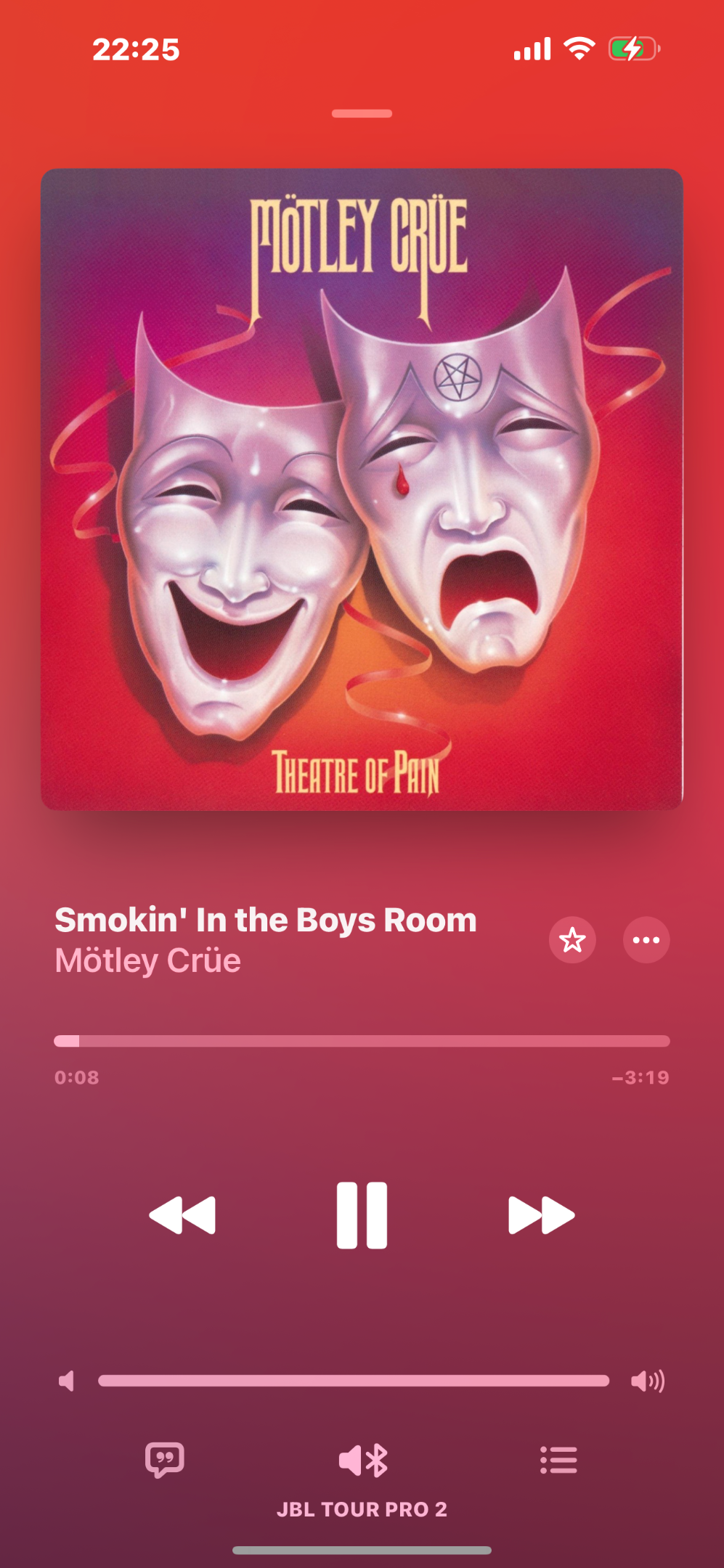Viewport: 724px width, 1568px height.
Task: Open the Up Next queue list
Action: [x=558, y=1460]
